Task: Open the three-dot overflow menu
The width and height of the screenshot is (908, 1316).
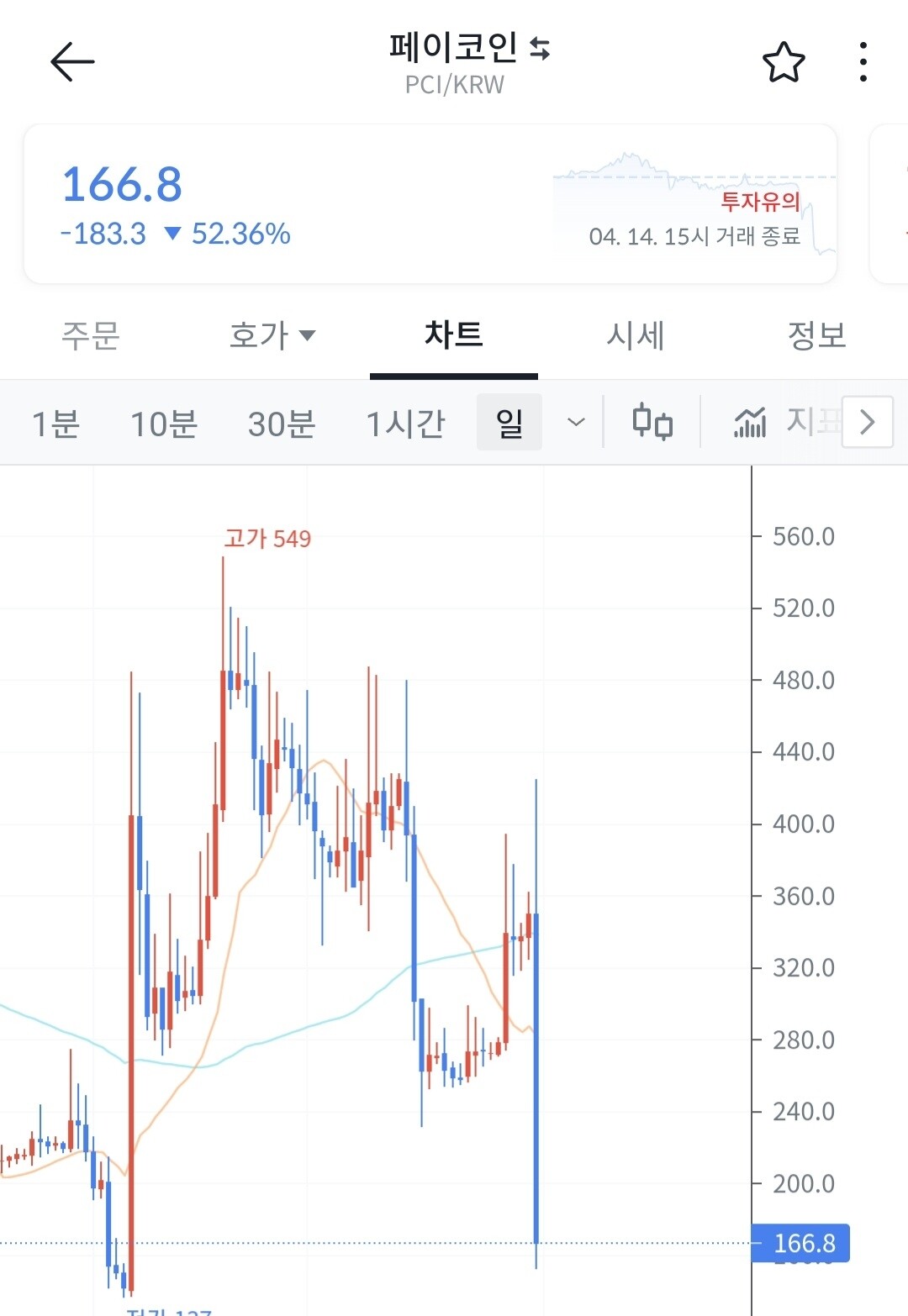Action: coord(863,61)
